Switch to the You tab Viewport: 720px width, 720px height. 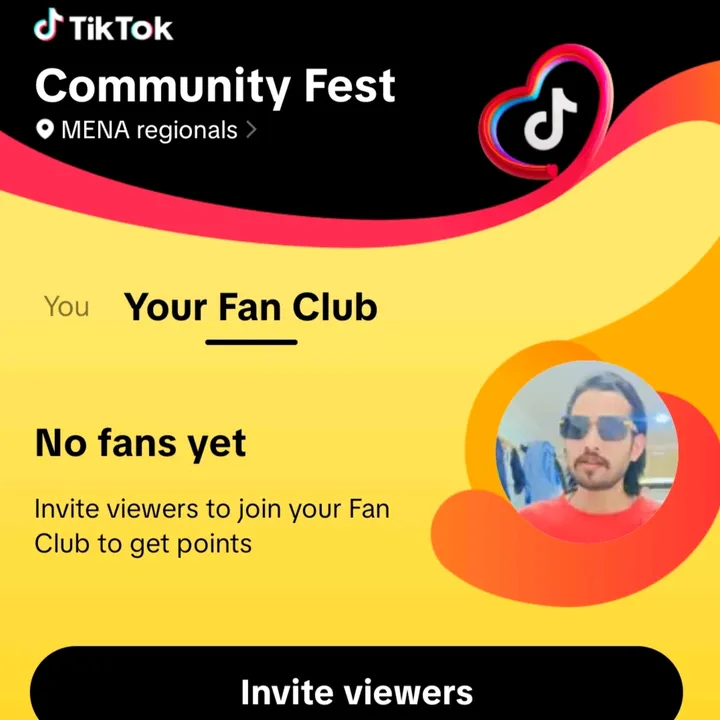pyautogui.click(x=67, y=307)
